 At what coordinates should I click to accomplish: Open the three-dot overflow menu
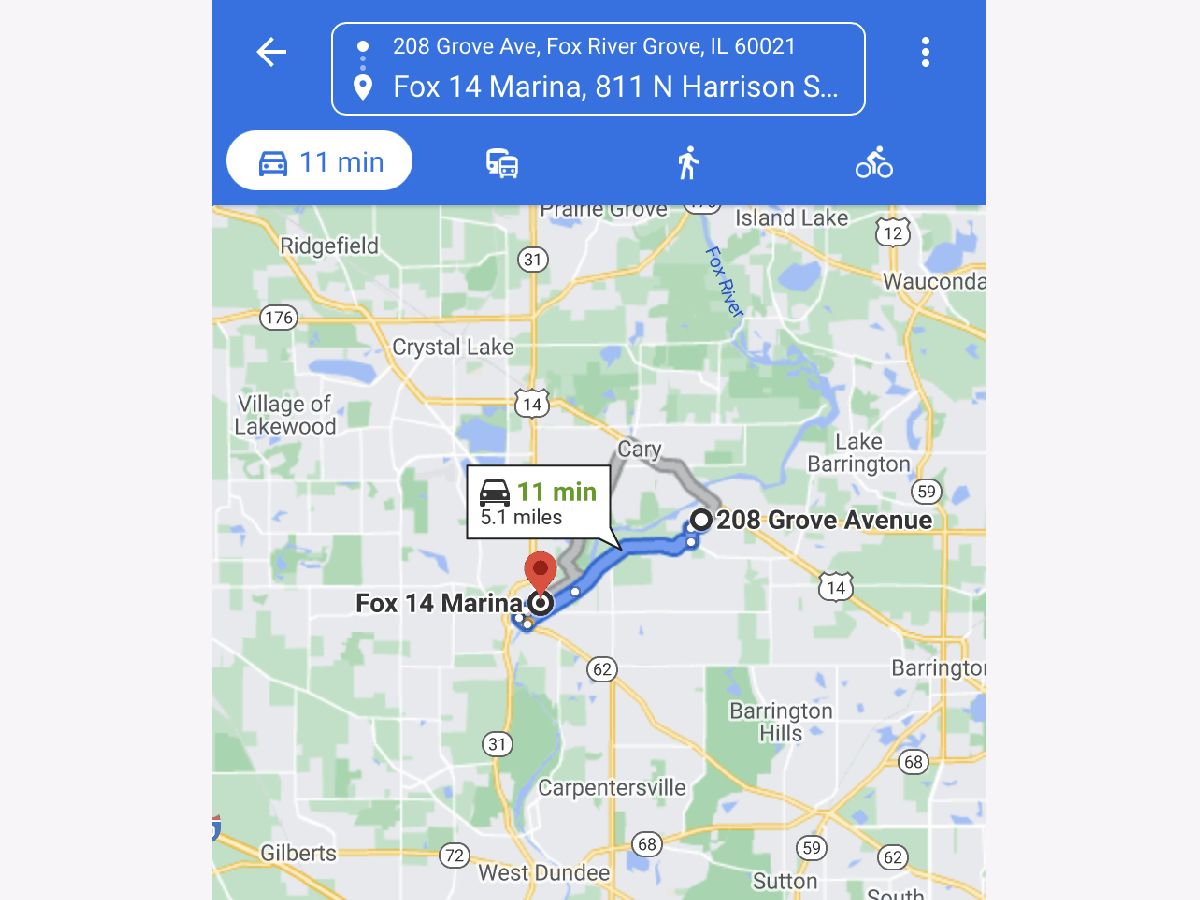pos(926,52)
